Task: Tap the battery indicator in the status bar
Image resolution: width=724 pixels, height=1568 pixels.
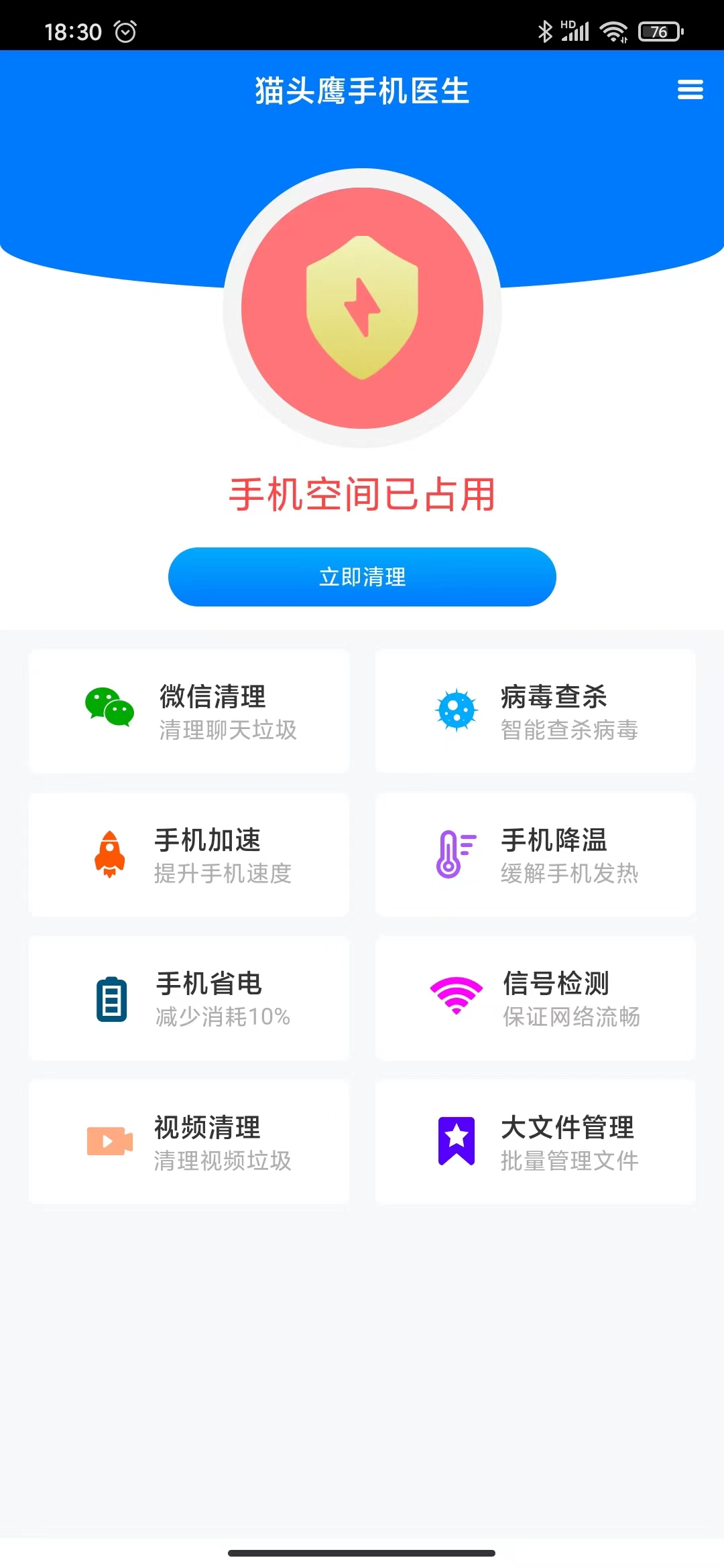Action: (x=660, y=31)
